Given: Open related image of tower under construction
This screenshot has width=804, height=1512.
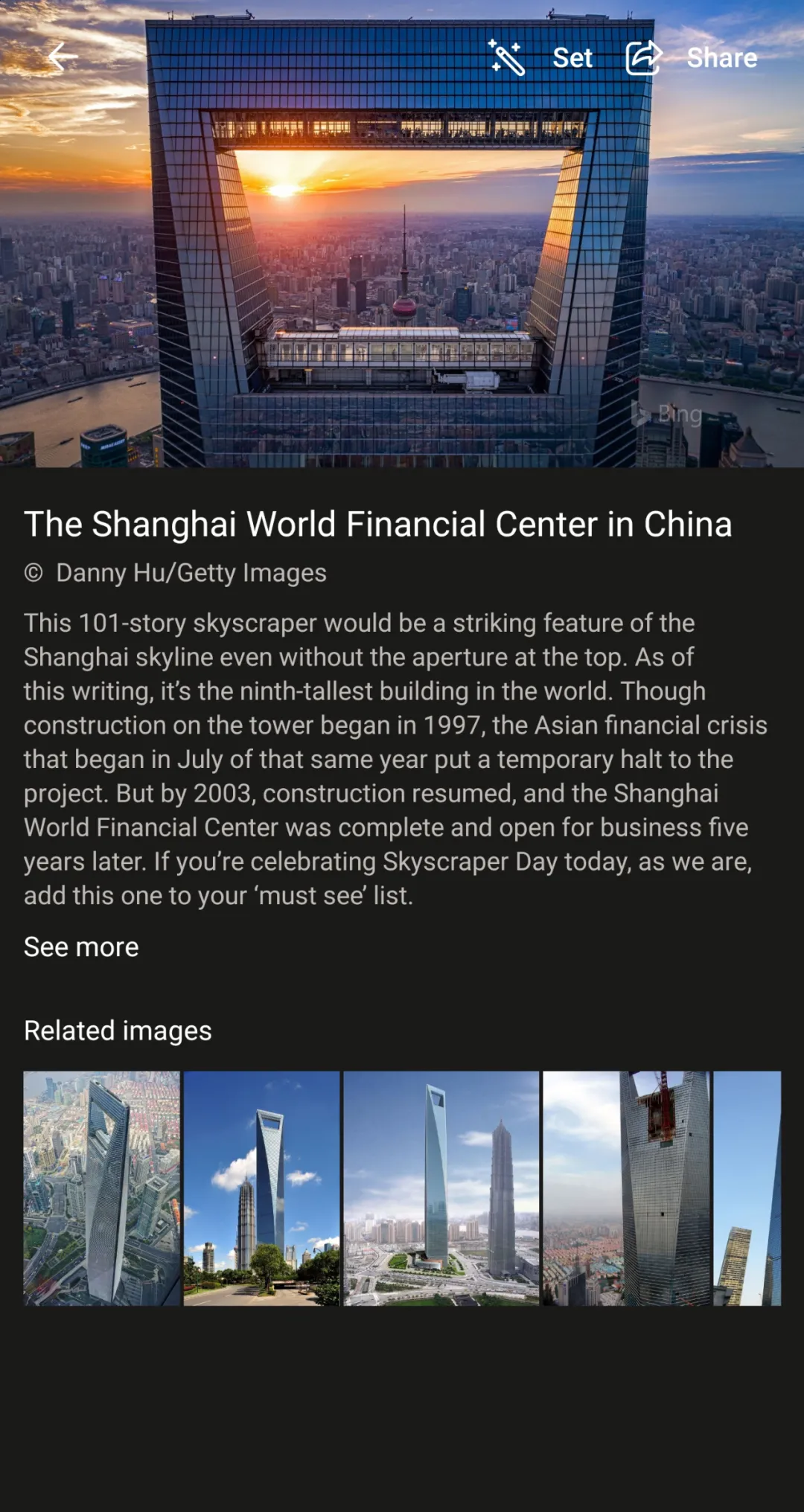Looking at the screenshot, I should point(627,1188).
